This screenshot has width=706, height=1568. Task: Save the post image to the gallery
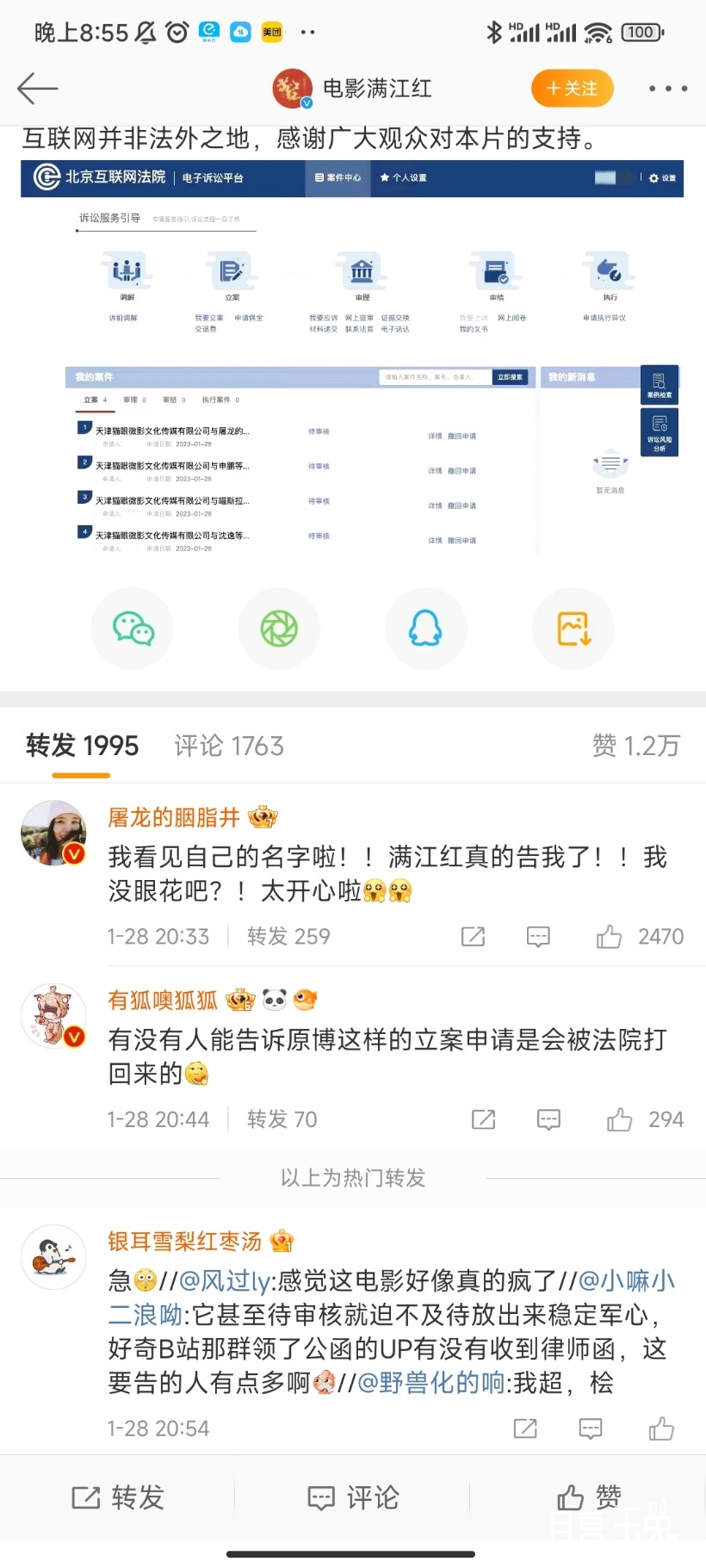coord(573,629)
